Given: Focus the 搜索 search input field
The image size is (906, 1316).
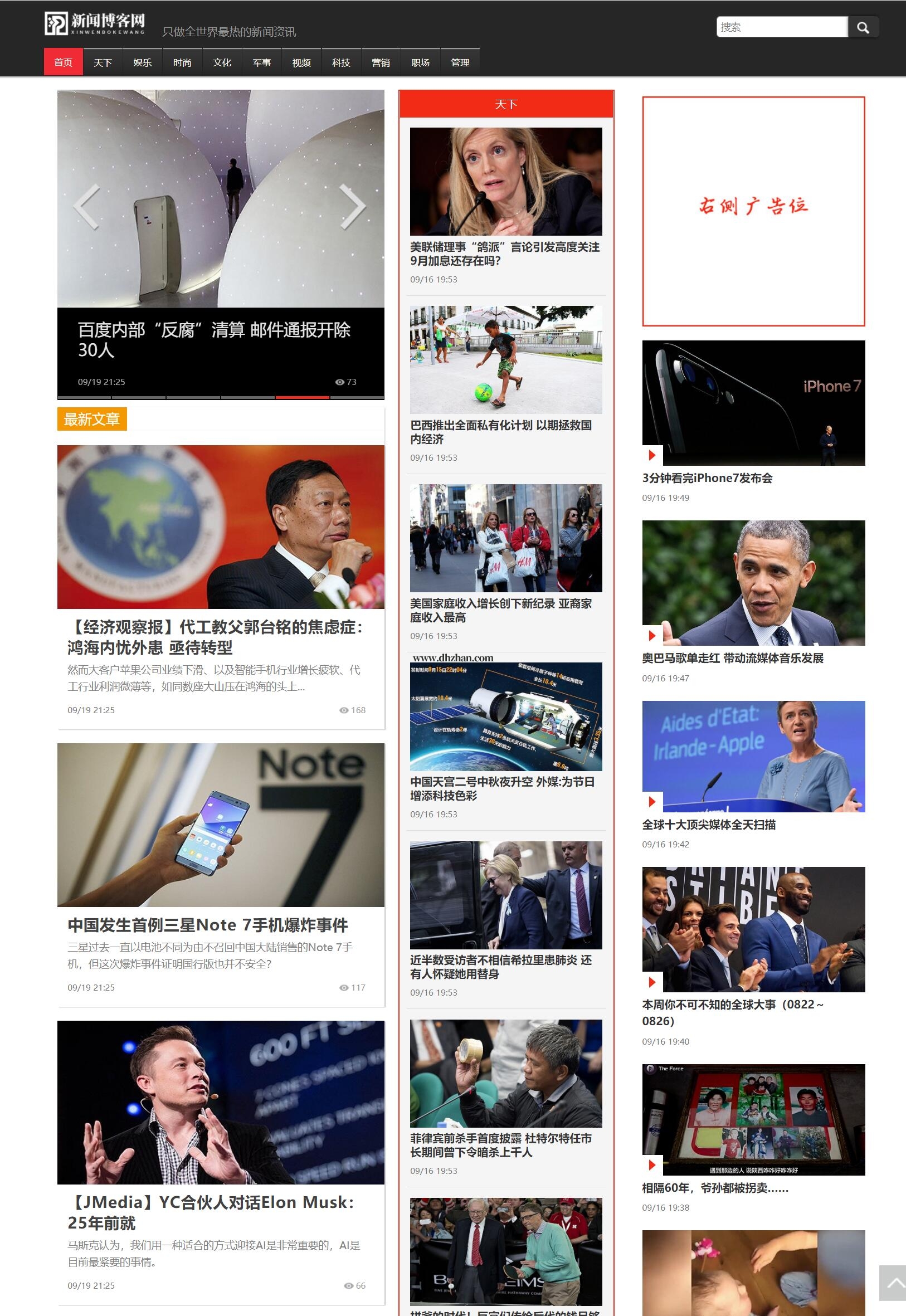Looking at the screenshot, I should (x=782, y=27).
